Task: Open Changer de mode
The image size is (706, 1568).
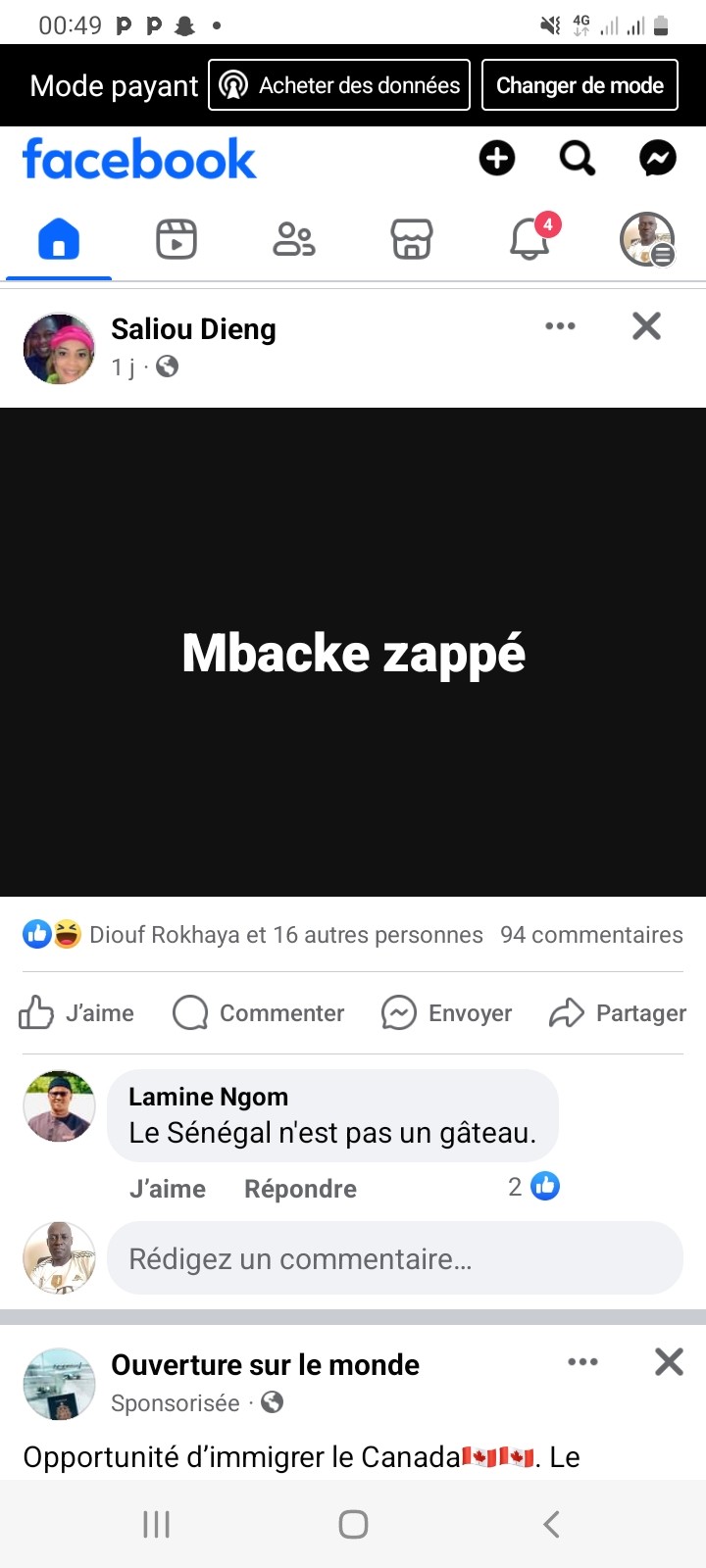Action: coord(580,85)
